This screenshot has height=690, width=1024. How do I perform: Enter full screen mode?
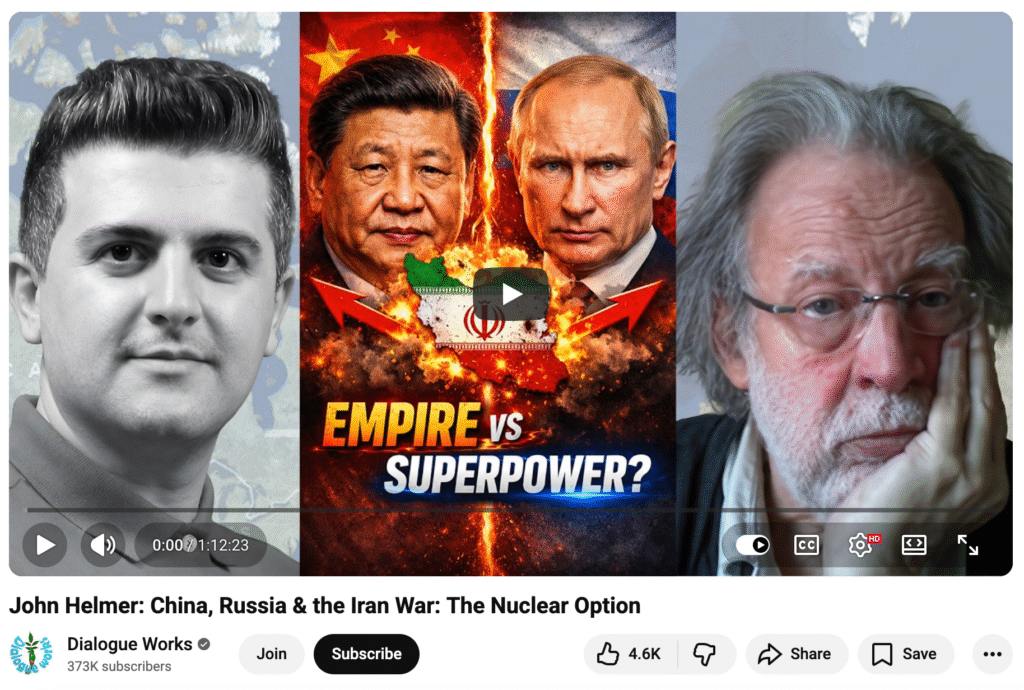(968, 545)
